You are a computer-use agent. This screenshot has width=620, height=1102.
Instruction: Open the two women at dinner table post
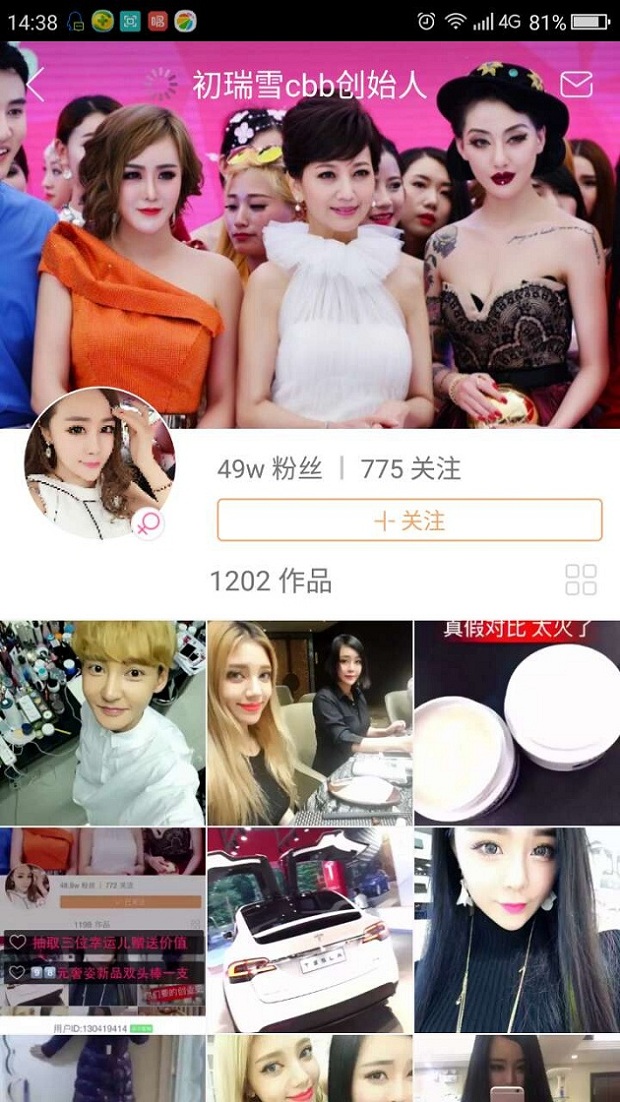click(x=309, y=722)
